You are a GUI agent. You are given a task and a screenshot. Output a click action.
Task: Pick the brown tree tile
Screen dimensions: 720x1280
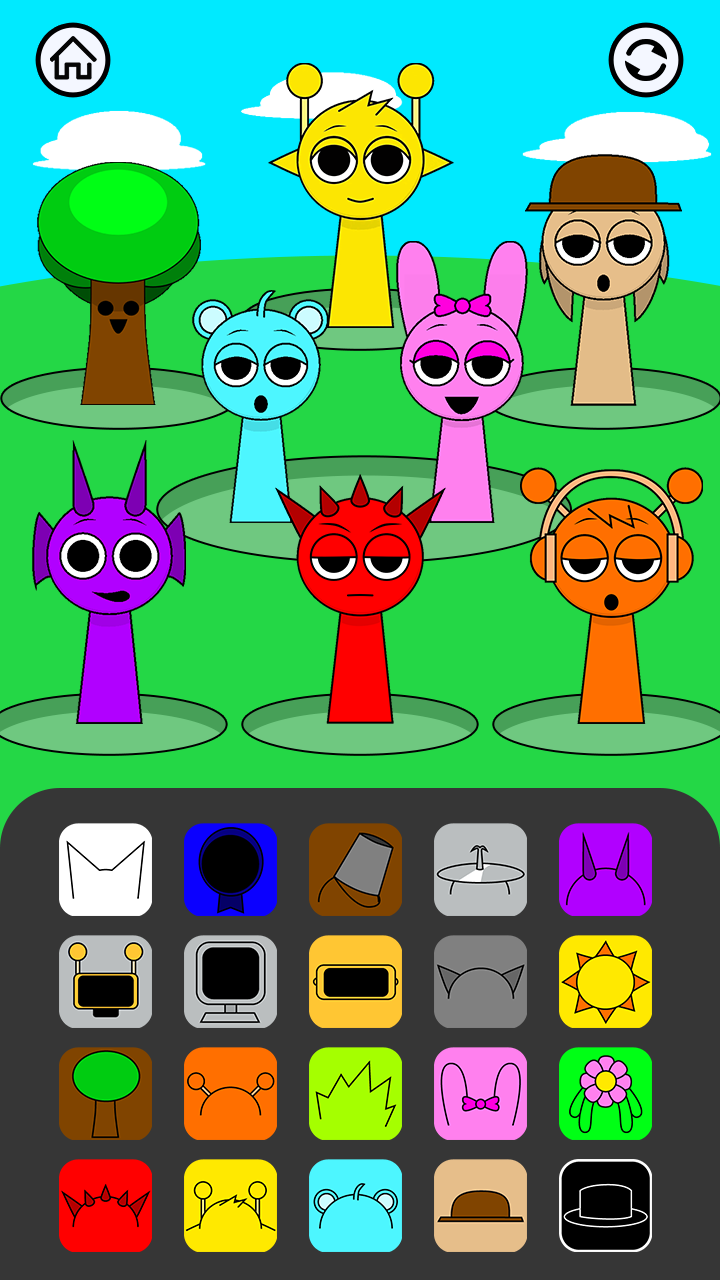(x=106, y=1094)
